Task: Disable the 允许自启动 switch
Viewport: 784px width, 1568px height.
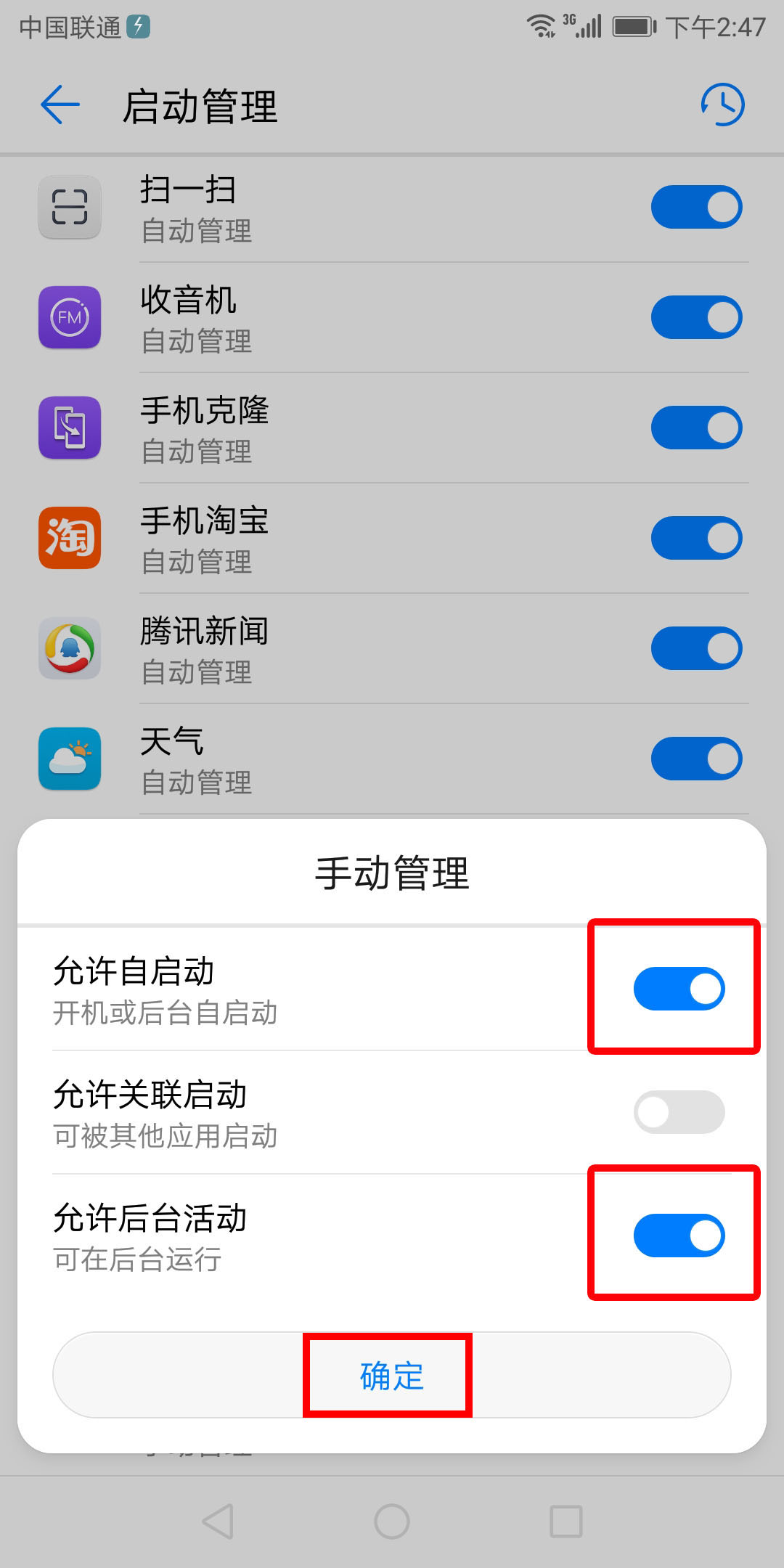Action: point(679,988)
